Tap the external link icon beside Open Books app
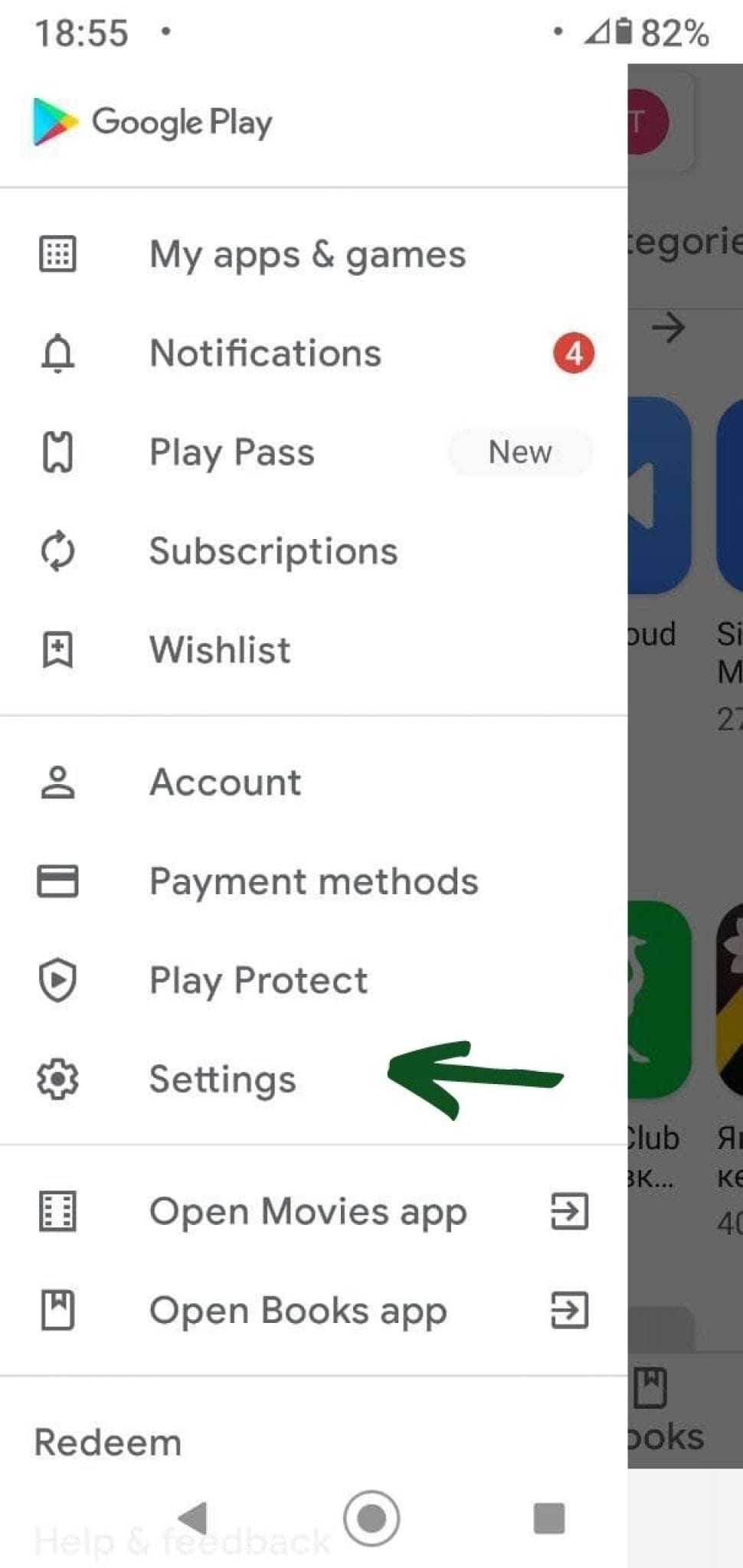The width and height of the screenshot is (743, 1568). coord(568,1311)
